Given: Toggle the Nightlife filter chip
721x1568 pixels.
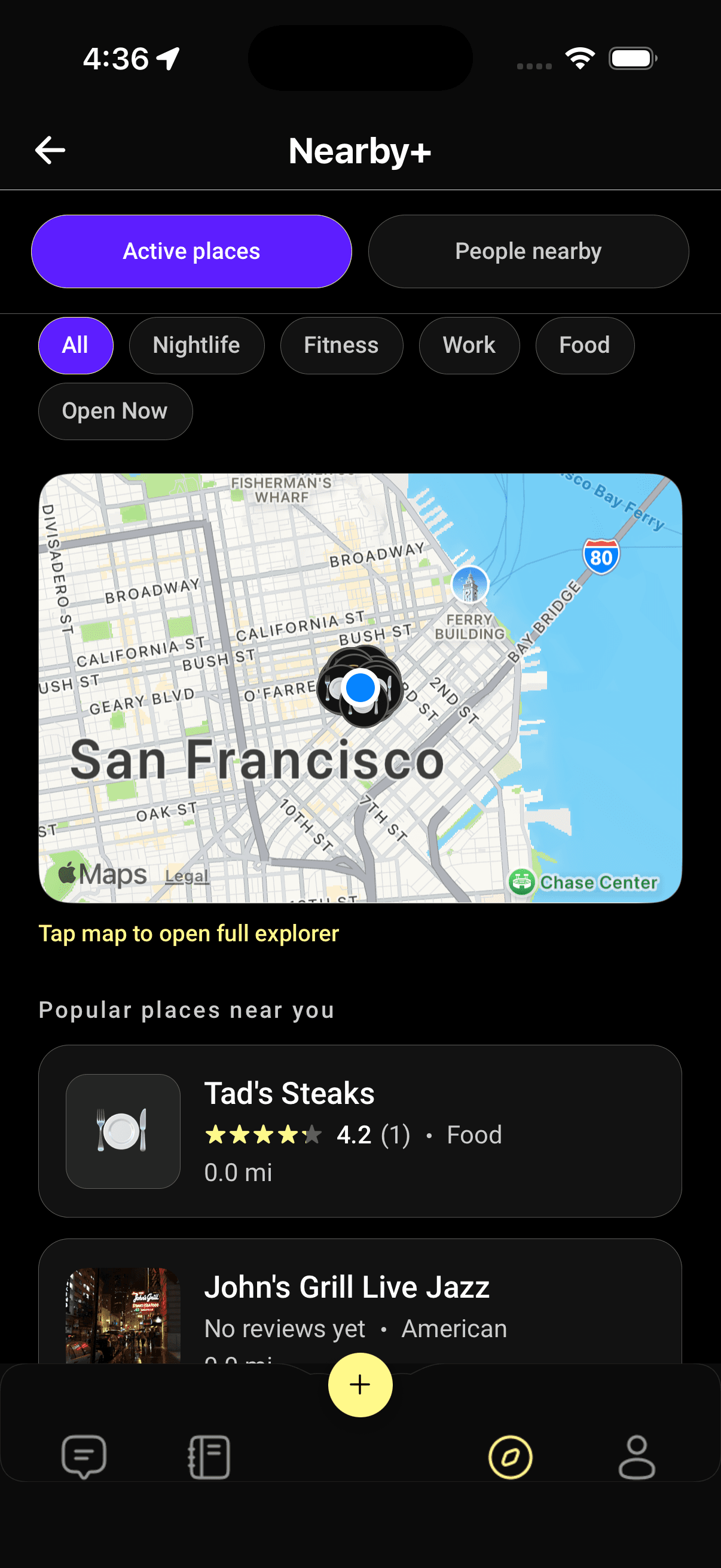Looking at the screenshot, I should tap(197, 345).
